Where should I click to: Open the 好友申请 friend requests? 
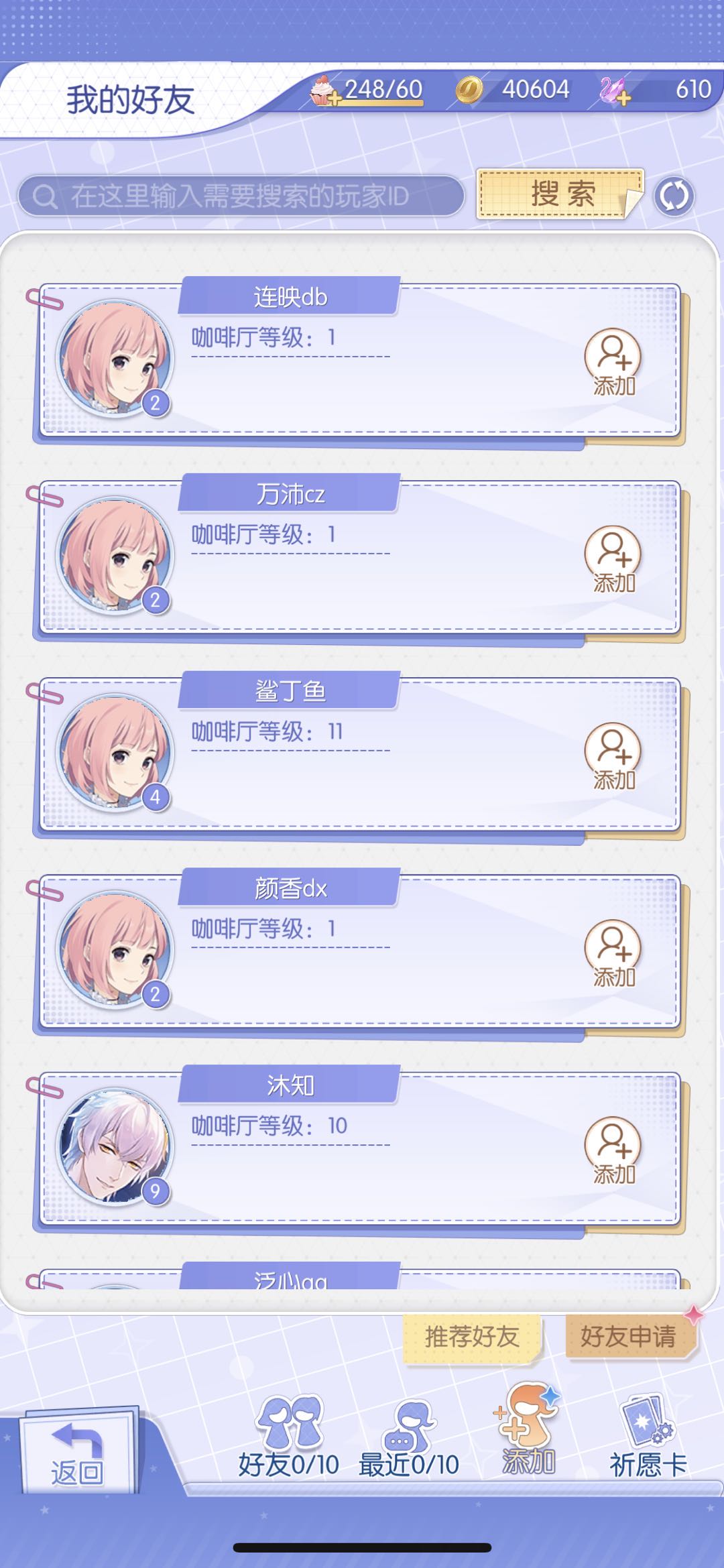point(628,1336)
